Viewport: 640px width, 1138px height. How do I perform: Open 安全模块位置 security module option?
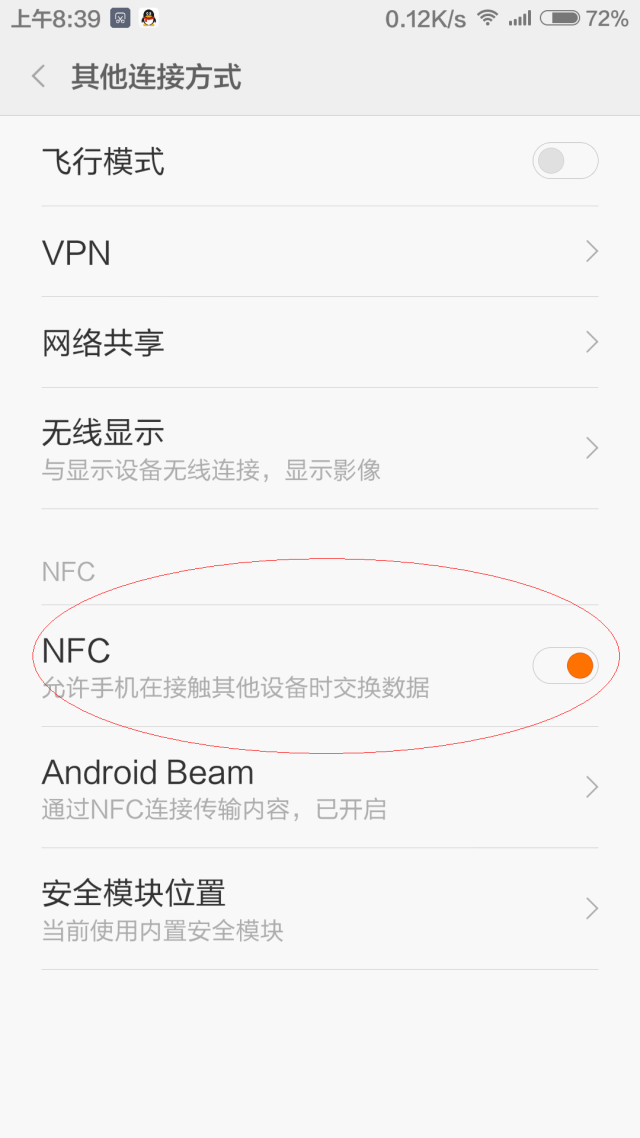320,908
